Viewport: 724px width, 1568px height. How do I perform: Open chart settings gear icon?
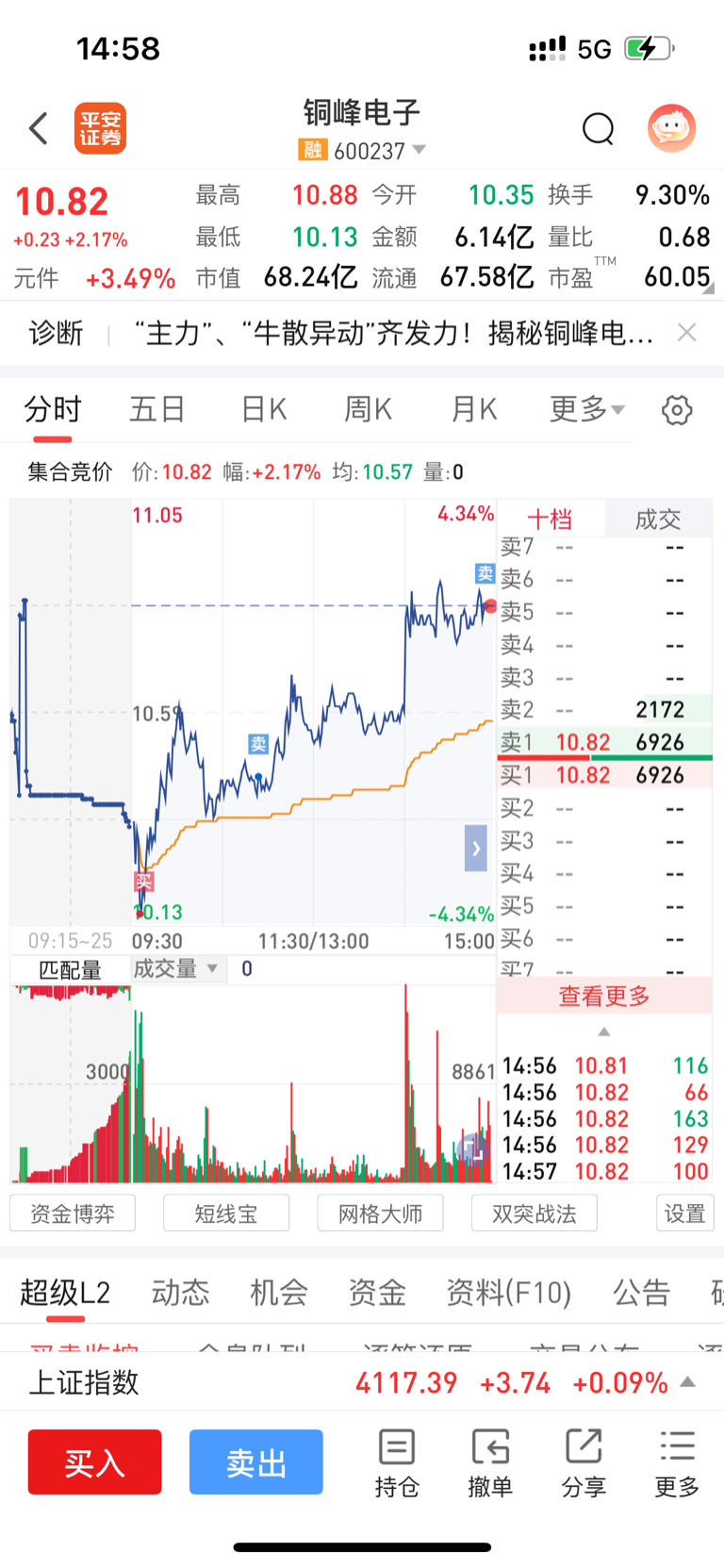[x=677, y=410]
